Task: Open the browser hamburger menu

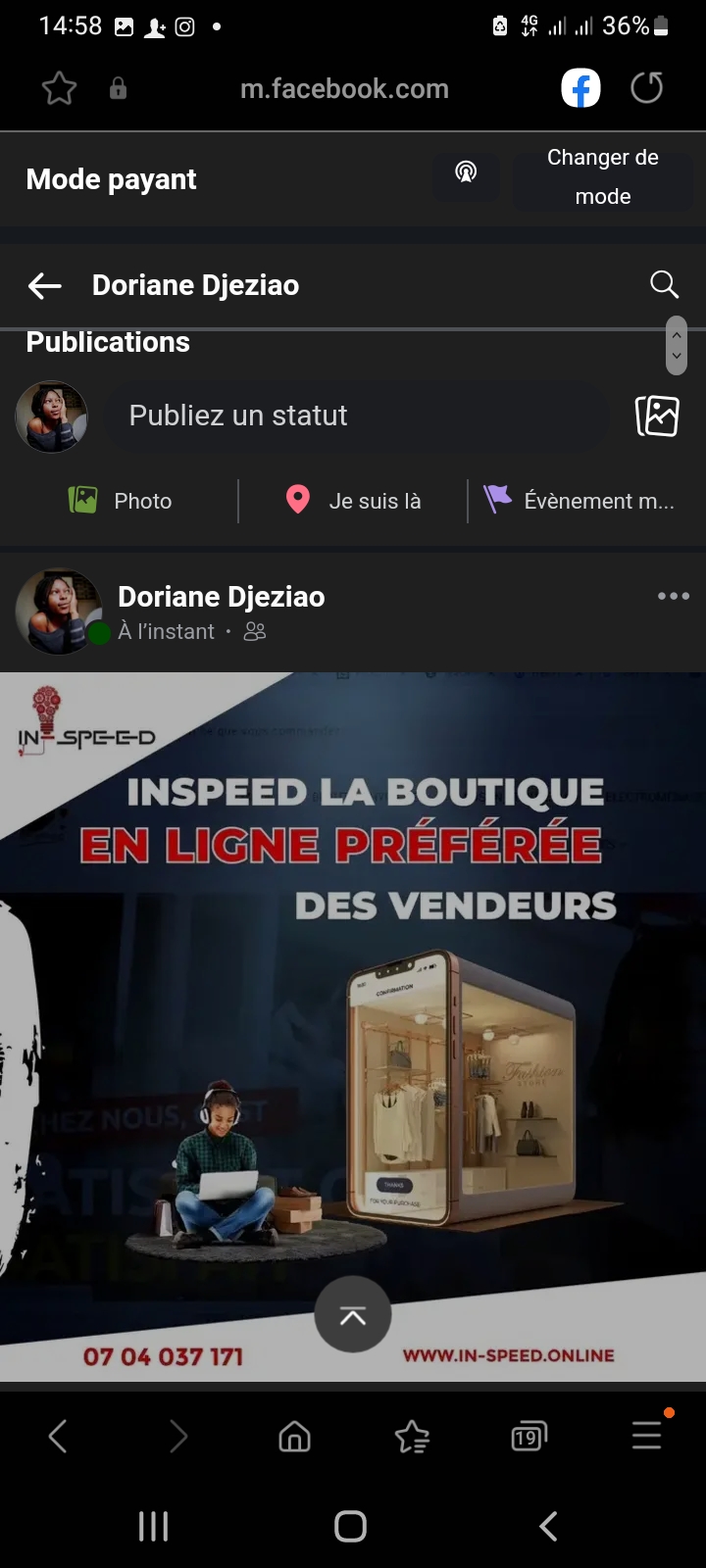Action: point(646,1436)
